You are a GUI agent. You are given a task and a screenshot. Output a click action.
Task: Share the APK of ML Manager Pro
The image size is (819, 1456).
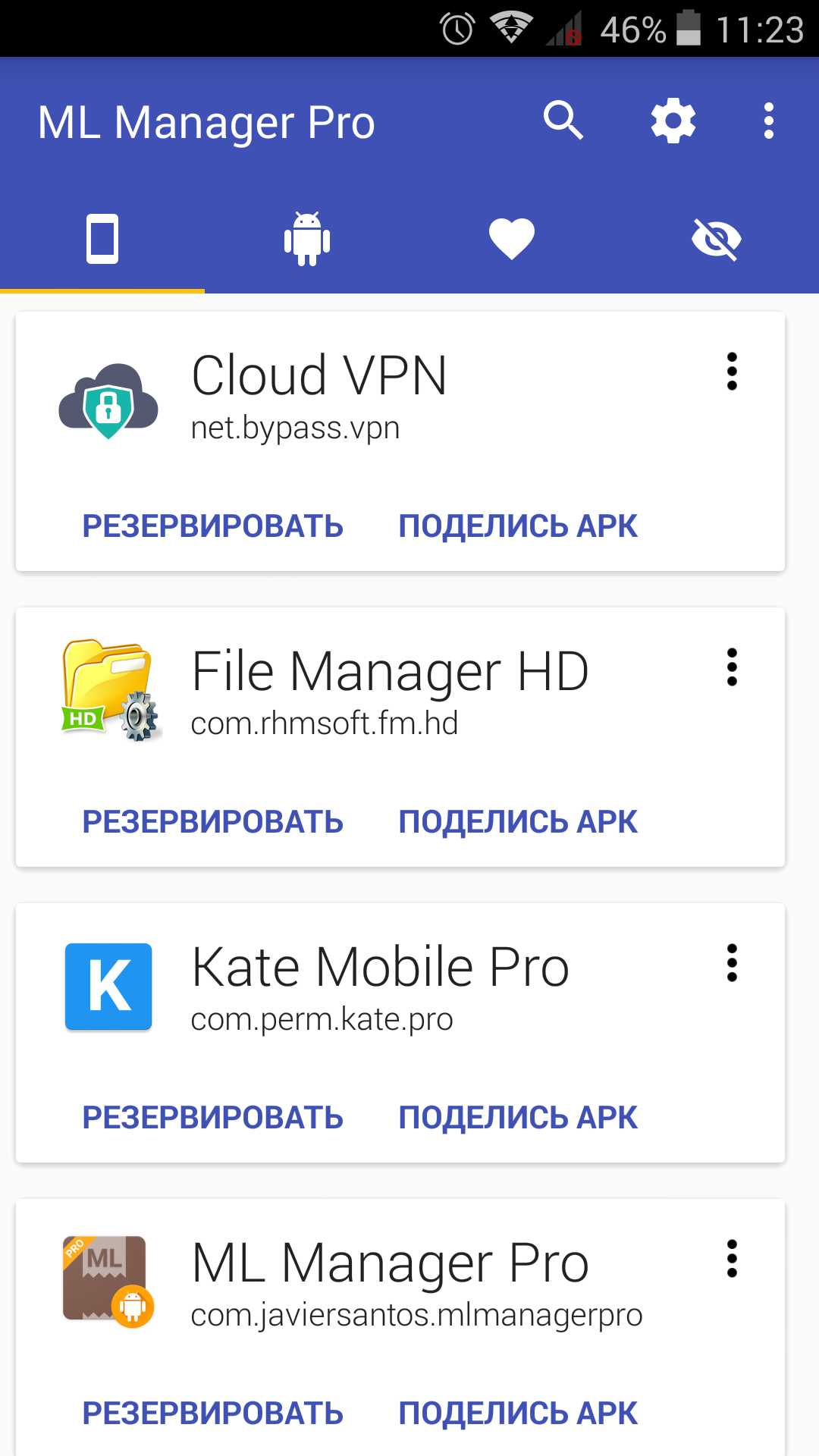[518, 1414]
